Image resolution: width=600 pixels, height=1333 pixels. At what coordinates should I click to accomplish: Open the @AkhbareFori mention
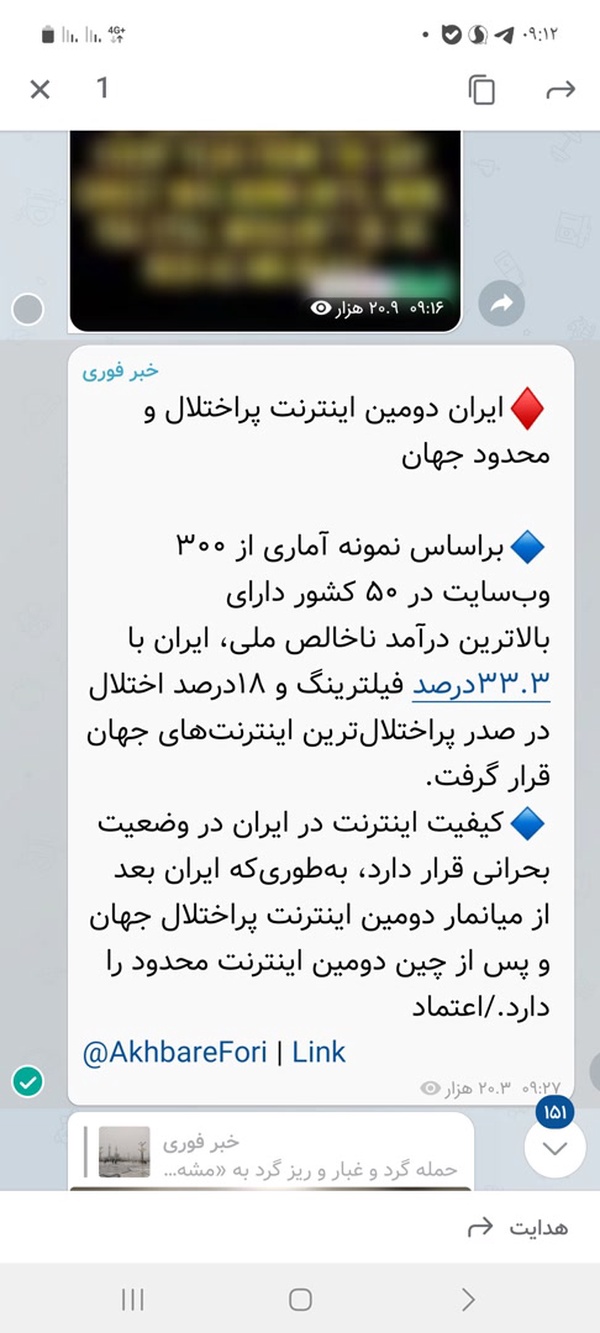coord(175,1051)
